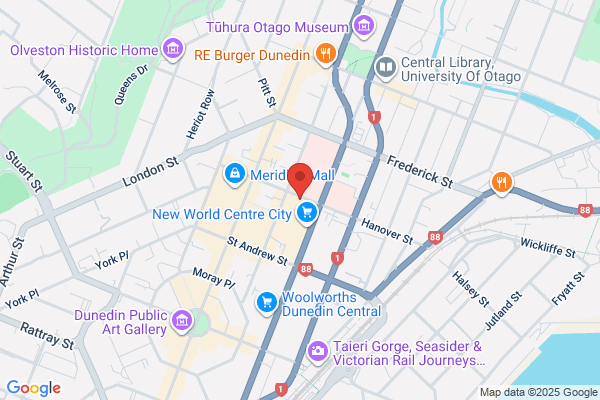This screenshot has height=400, width=600.
Task: Tap the red location pin marker
Action: (x=300, y=180)
